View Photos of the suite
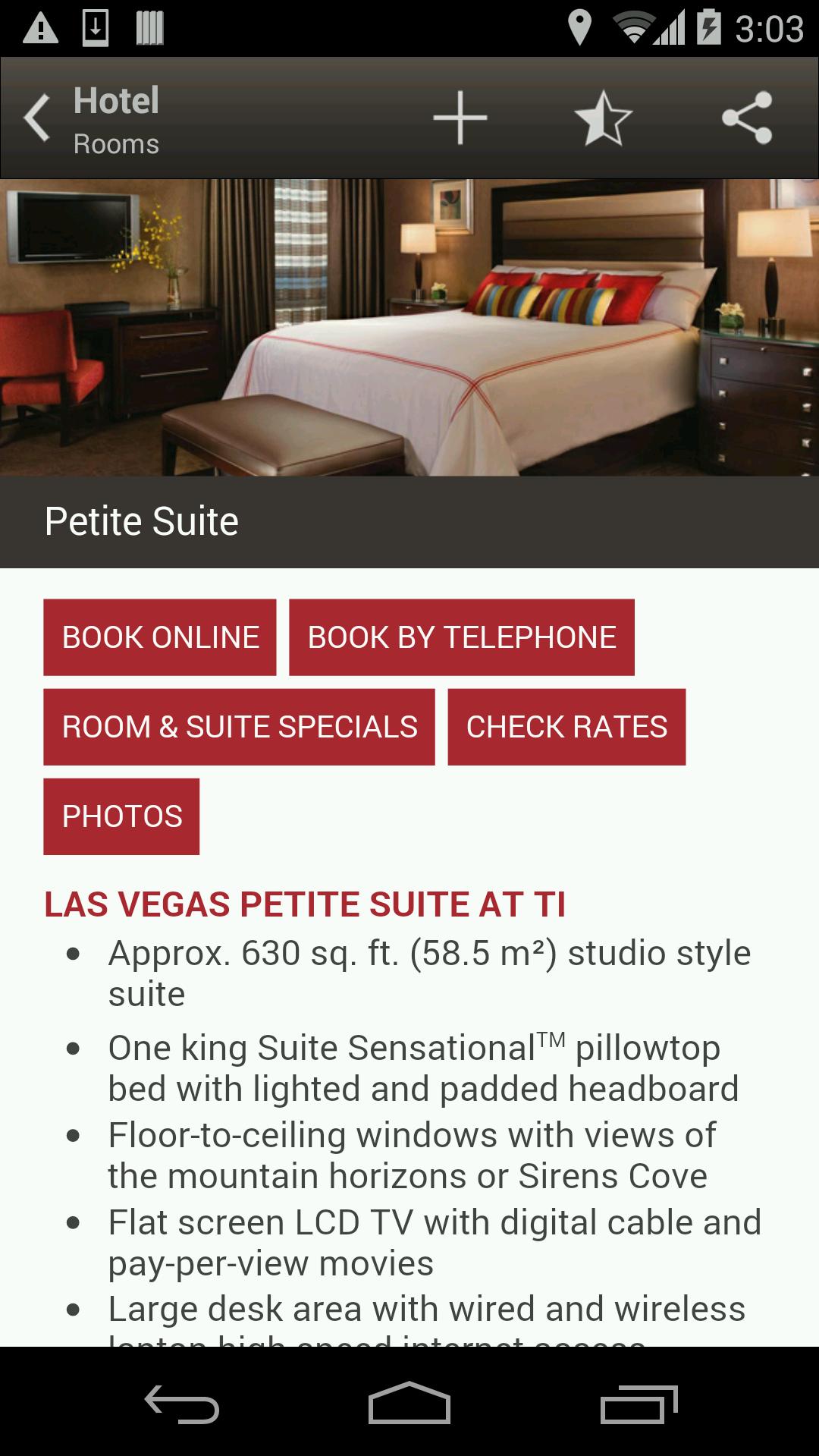Viewport: 819px width, 1456px height. coord(121,816)
